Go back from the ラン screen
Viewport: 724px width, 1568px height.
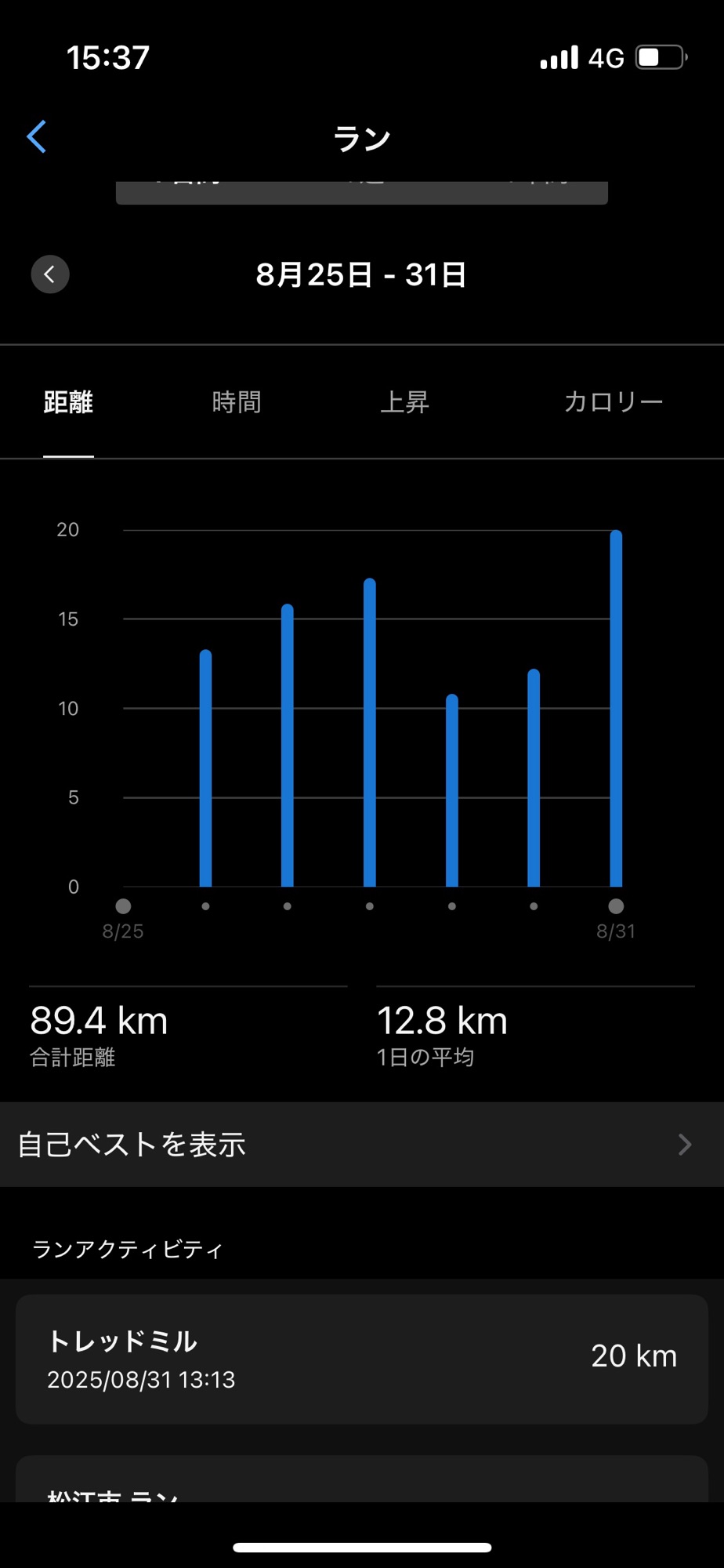[37, 137]
